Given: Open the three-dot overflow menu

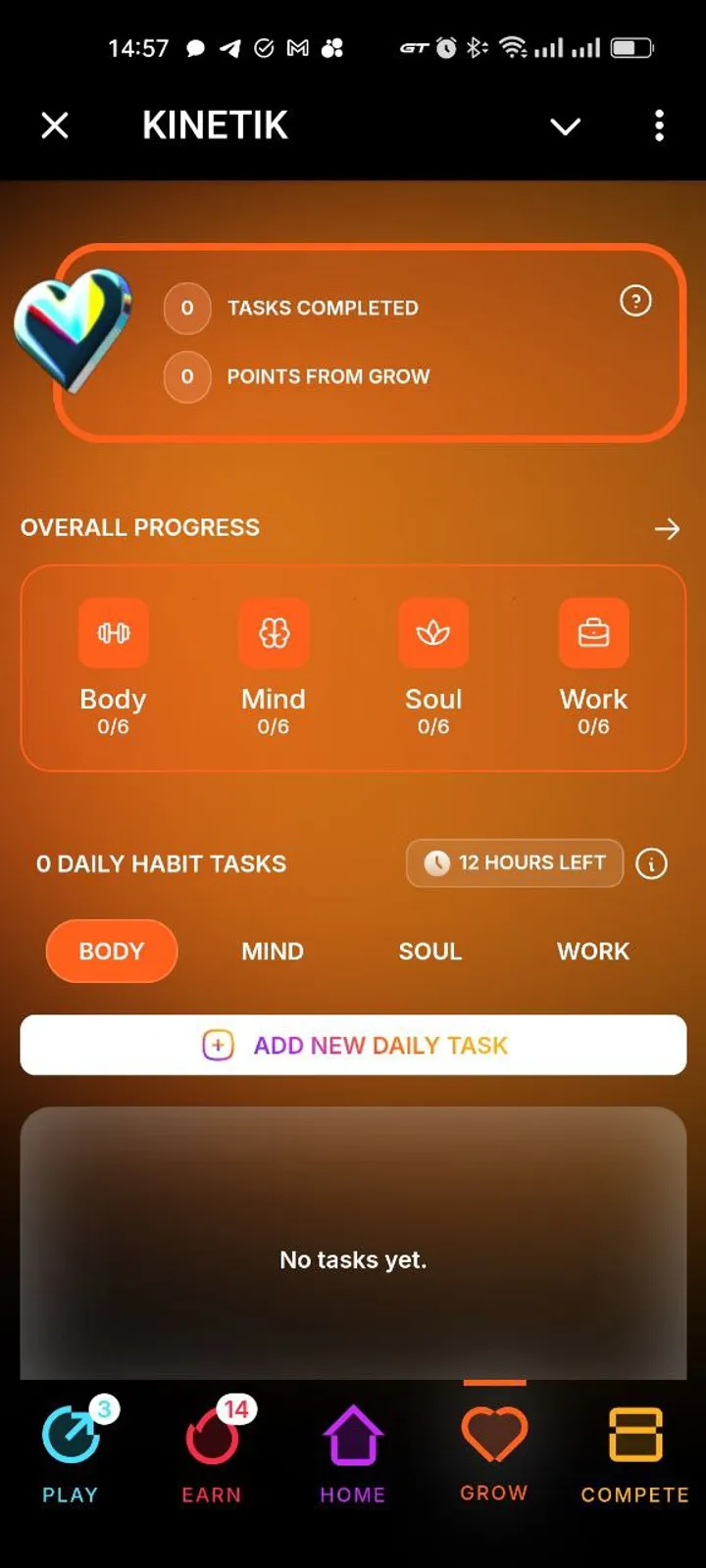Looking at the screenshot, I should coord(659,125).
